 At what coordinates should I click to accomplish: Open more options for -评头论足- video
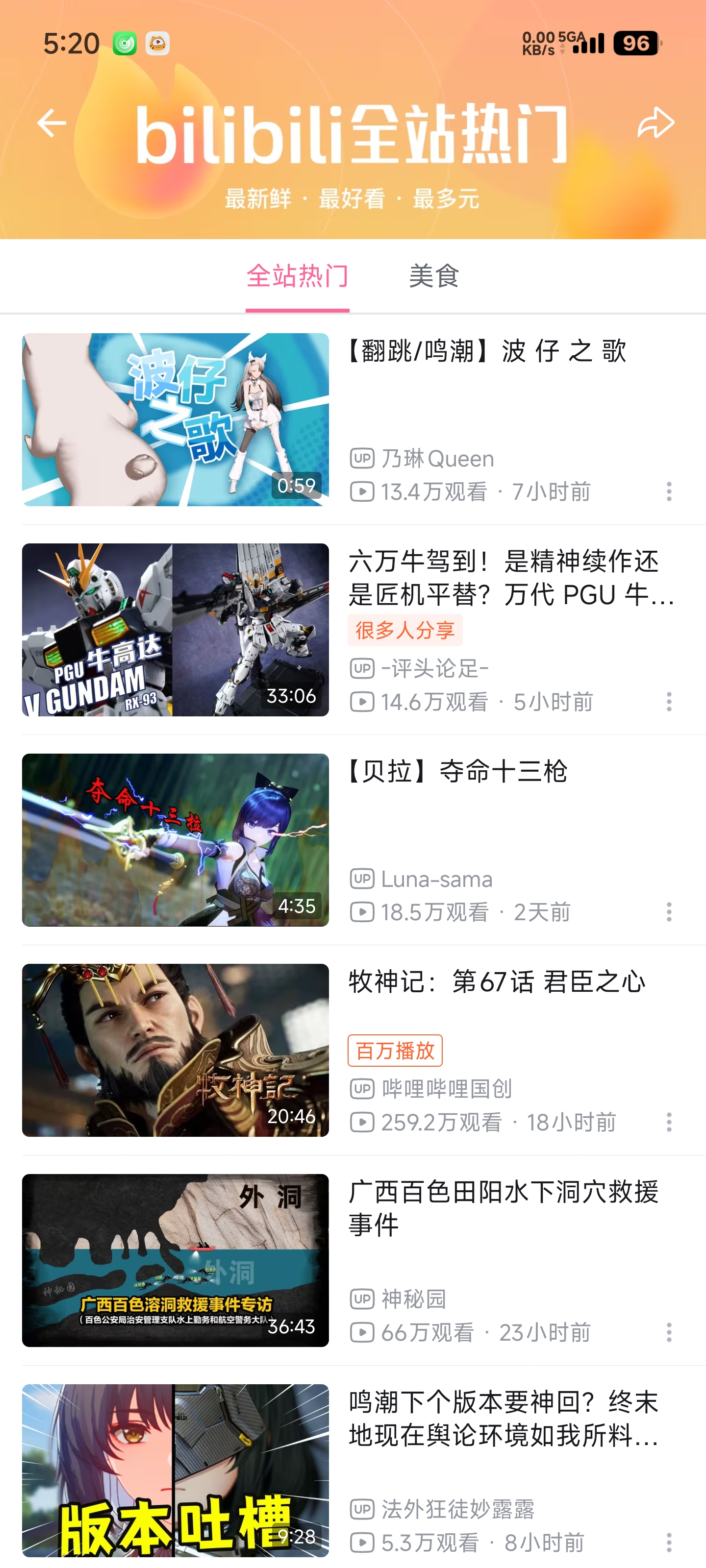pyautogui.click(x=669, y=701)
